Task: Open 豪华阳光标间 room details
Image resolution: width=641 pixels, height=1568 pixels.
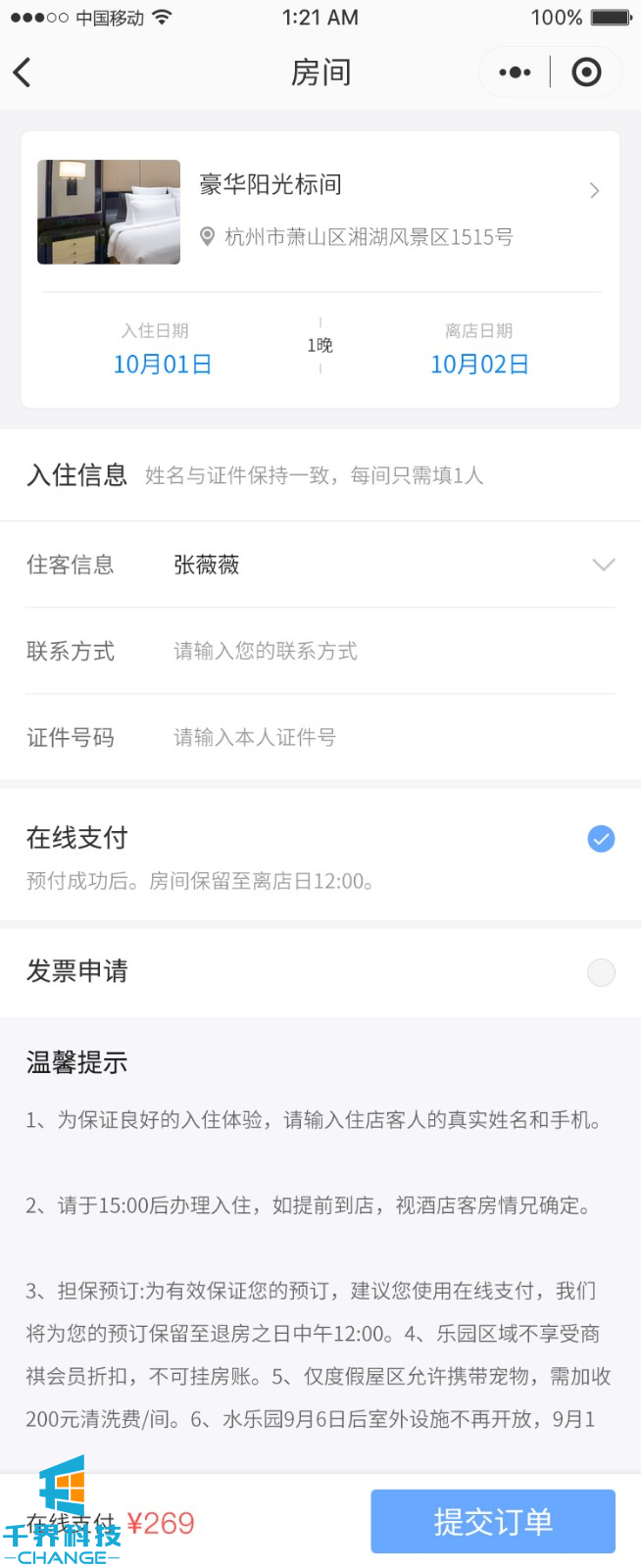Action: tap(594, 191)
